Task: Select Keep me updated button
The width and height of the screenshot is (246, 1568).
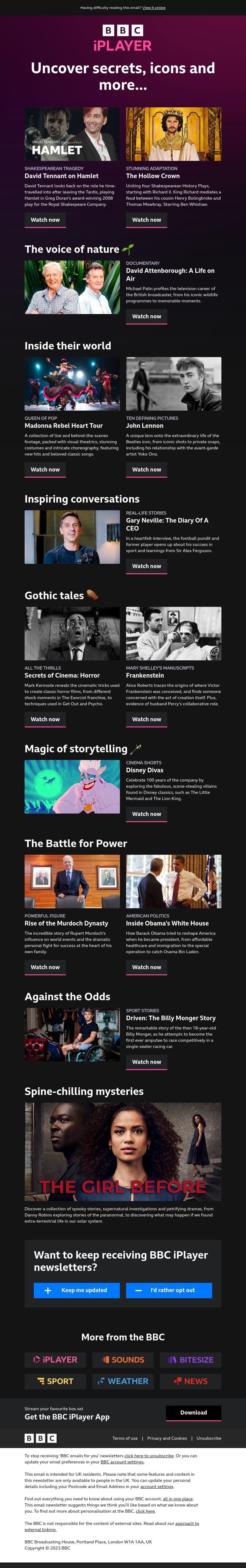Action: tap(77, 1290)
